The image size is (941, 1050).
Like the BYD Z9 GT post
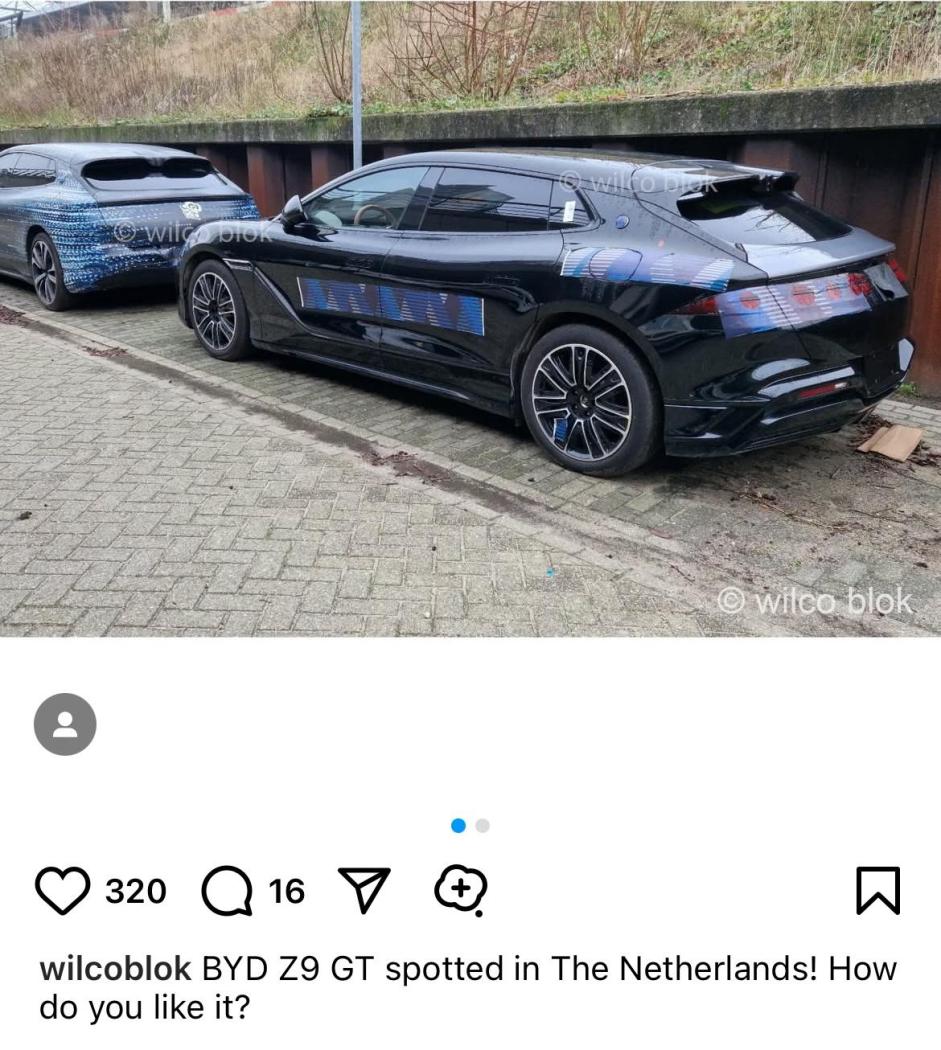62,890
